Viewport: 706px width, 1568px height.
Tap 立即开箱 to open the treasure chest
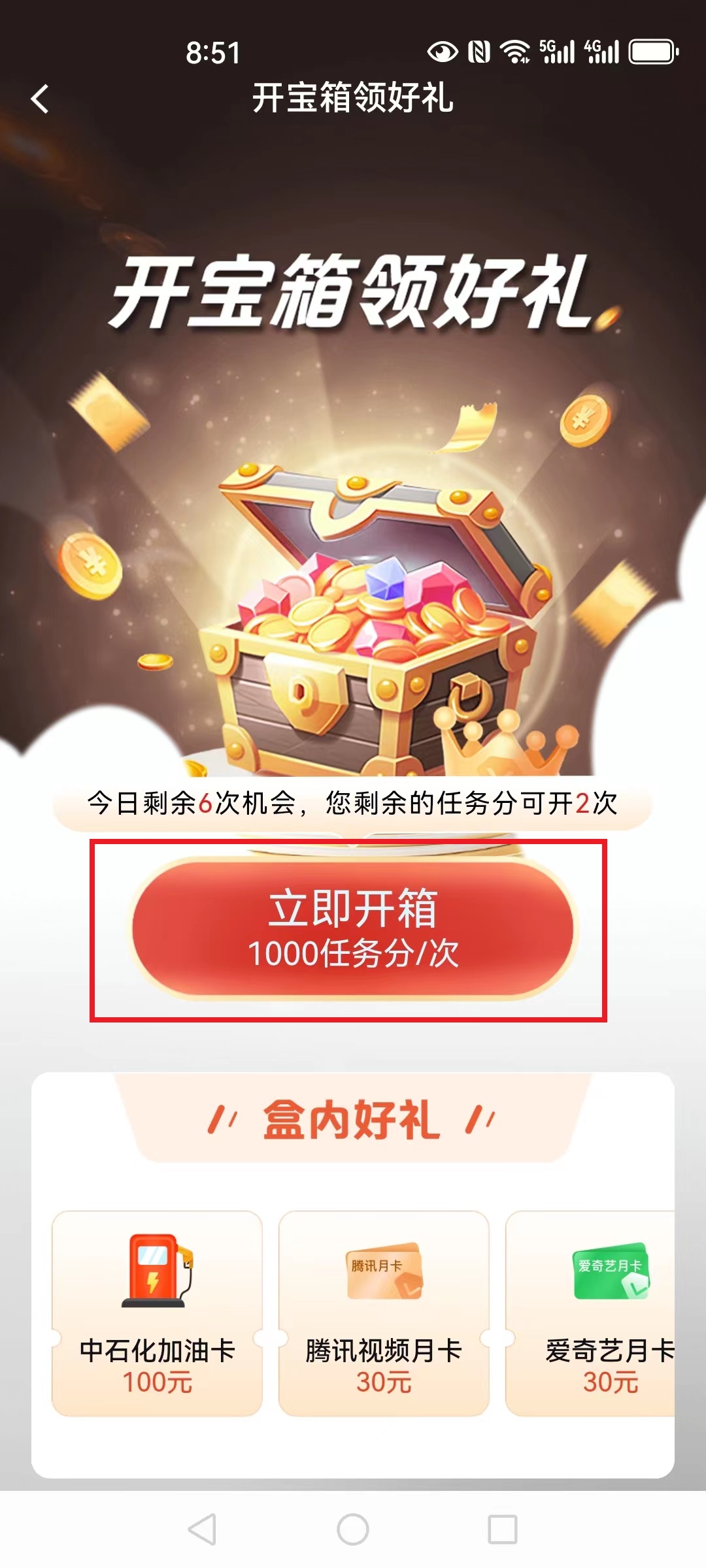pos(353,929)
